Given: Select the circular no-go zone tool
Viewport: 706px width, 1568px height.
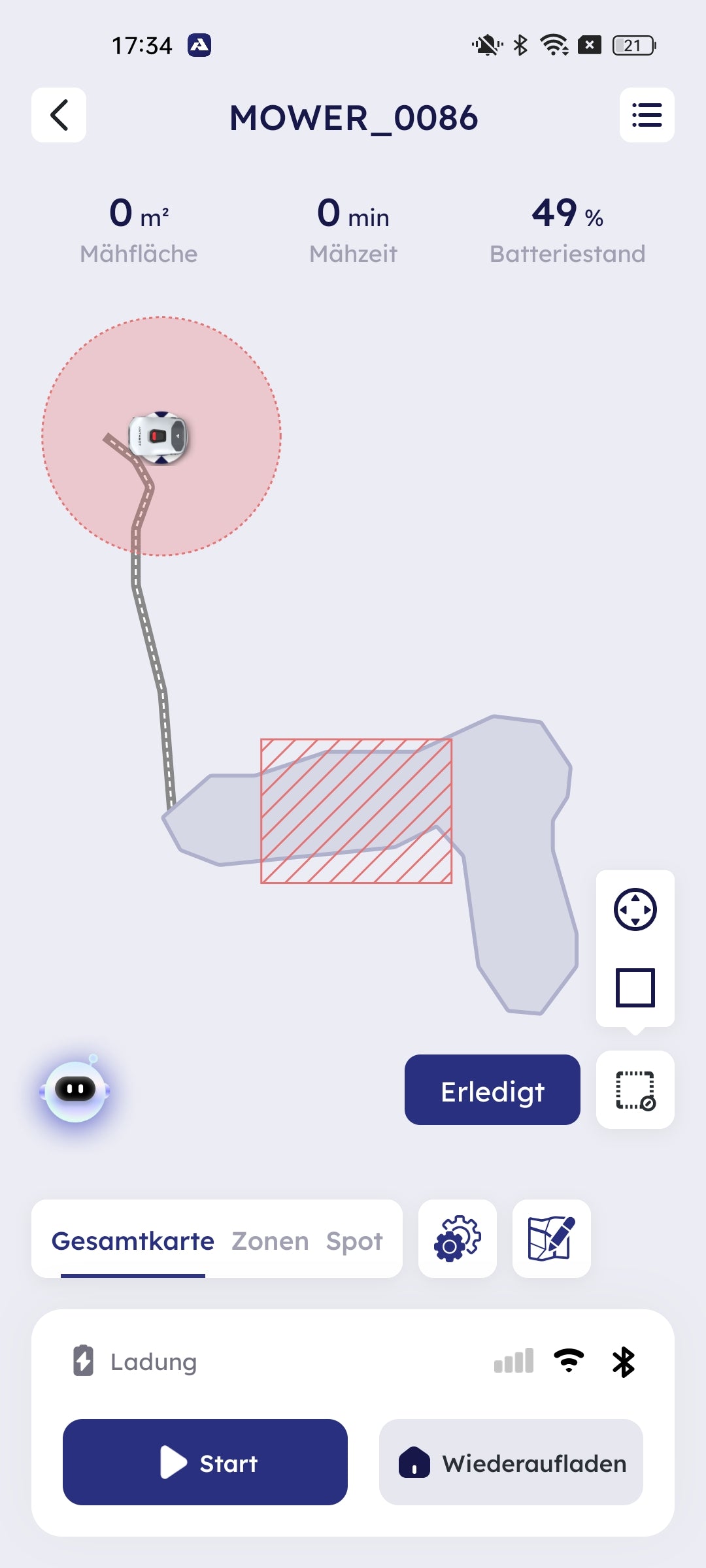Looking at the screenshot, I should pyautogui.click(x=635, y=909).
